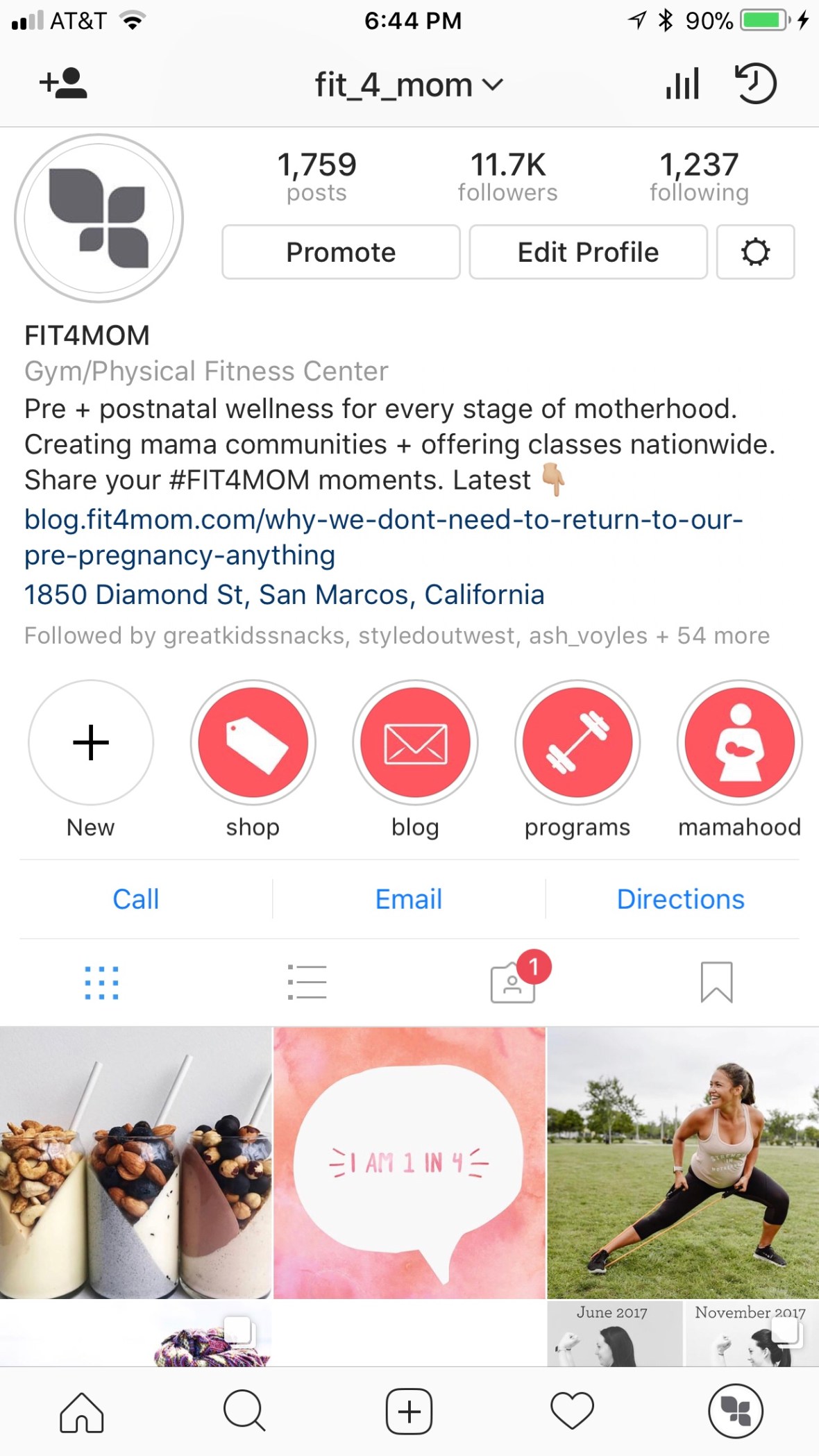Image resolution: width=819 pixels, height=1456 pixels.
Task: Open 1850 Diamond St address link
Action: pyautogui.click(x=284, y=594)
